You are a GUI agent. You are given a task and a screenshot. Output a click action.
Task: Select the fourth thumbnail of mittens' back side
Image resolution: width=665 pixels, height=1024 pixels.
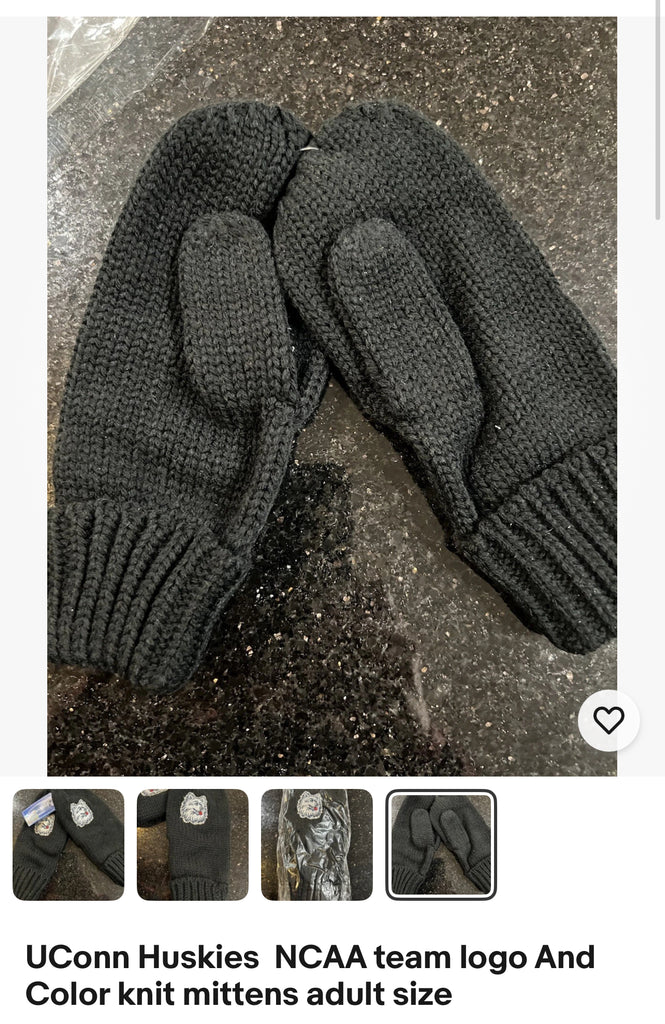click(x=441, y=845)
